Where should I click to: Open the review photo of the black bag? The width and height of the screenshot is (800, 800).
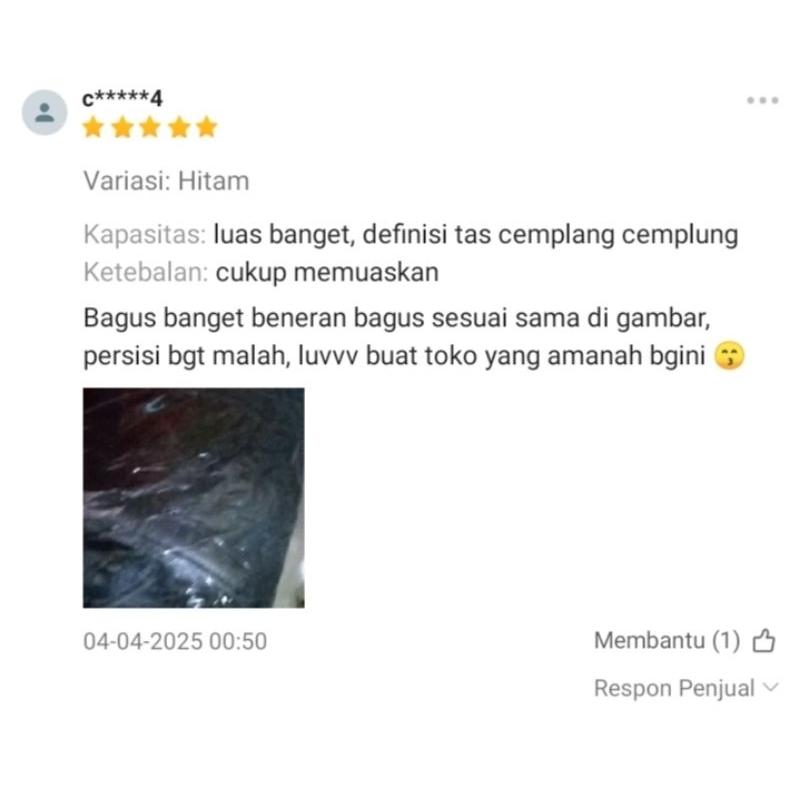pyautogui.click(x=193, y=498)
